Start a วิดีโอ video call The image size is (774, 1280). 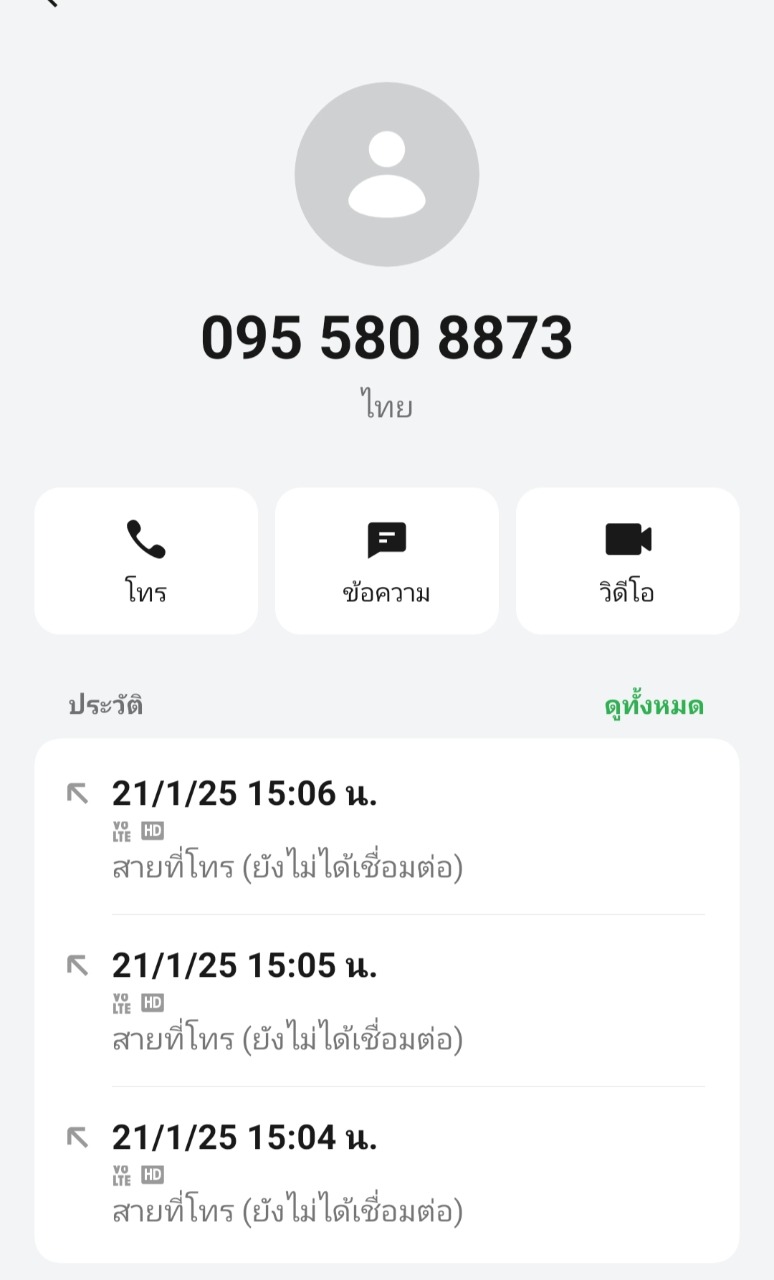627,560
